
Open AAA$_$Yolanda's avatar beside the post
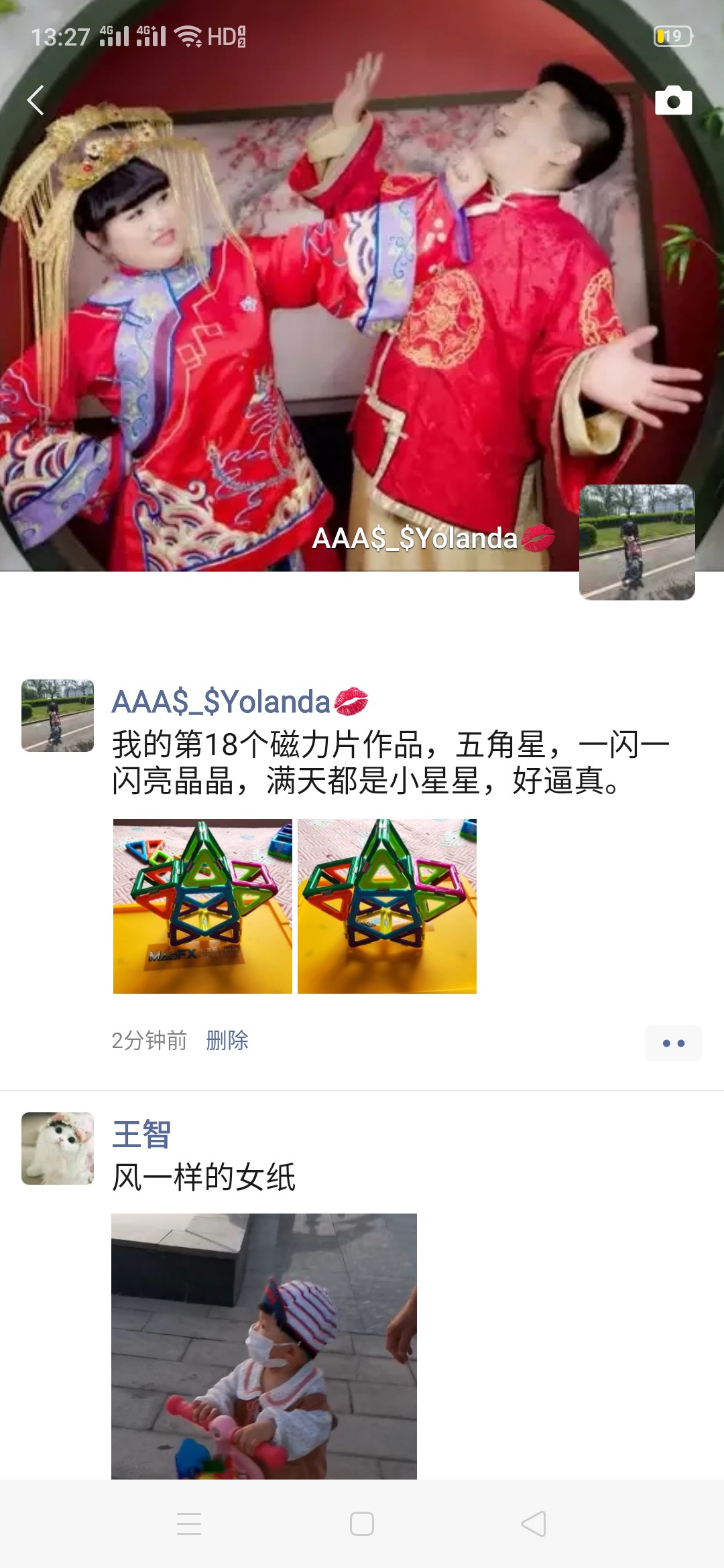58,716
